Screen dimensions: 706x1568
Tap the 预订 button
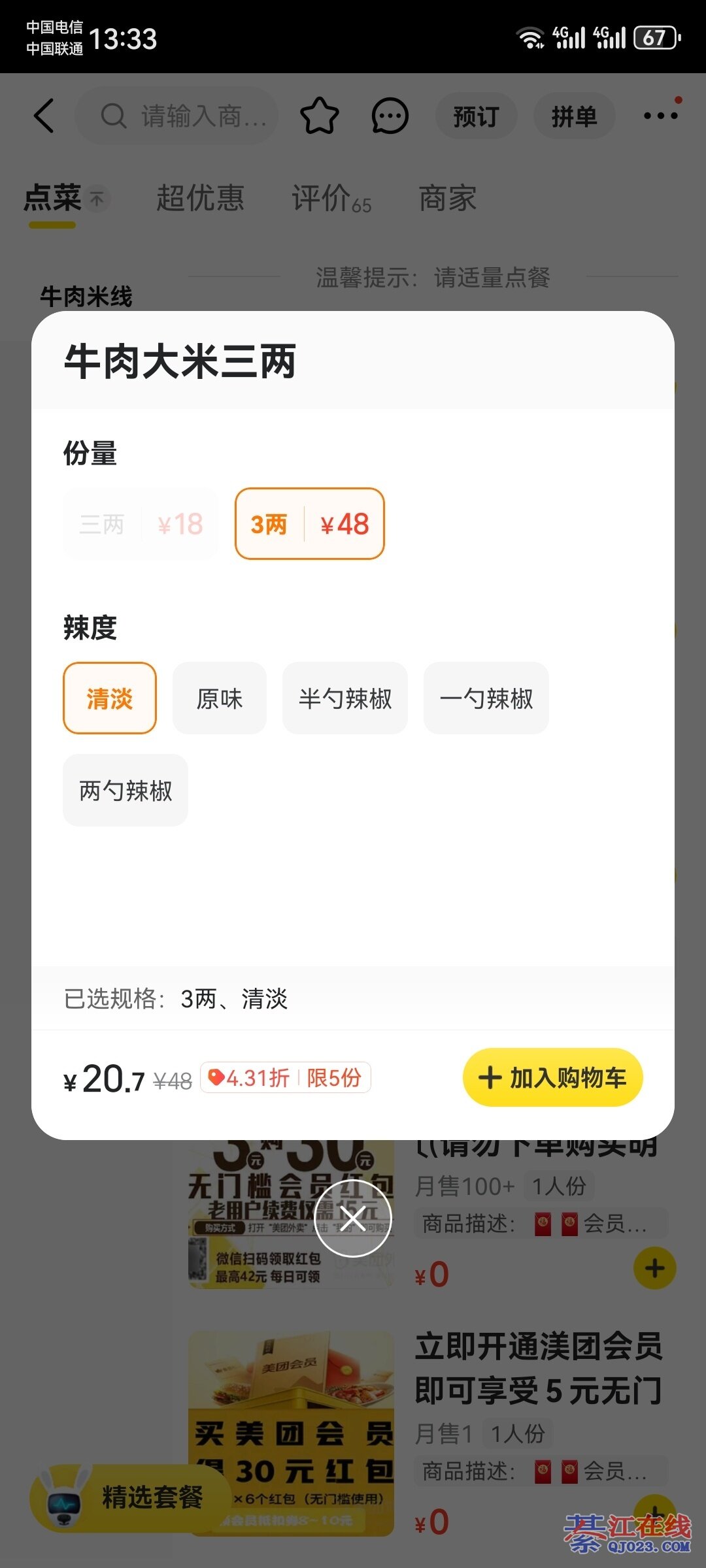[x=476, y=116]
